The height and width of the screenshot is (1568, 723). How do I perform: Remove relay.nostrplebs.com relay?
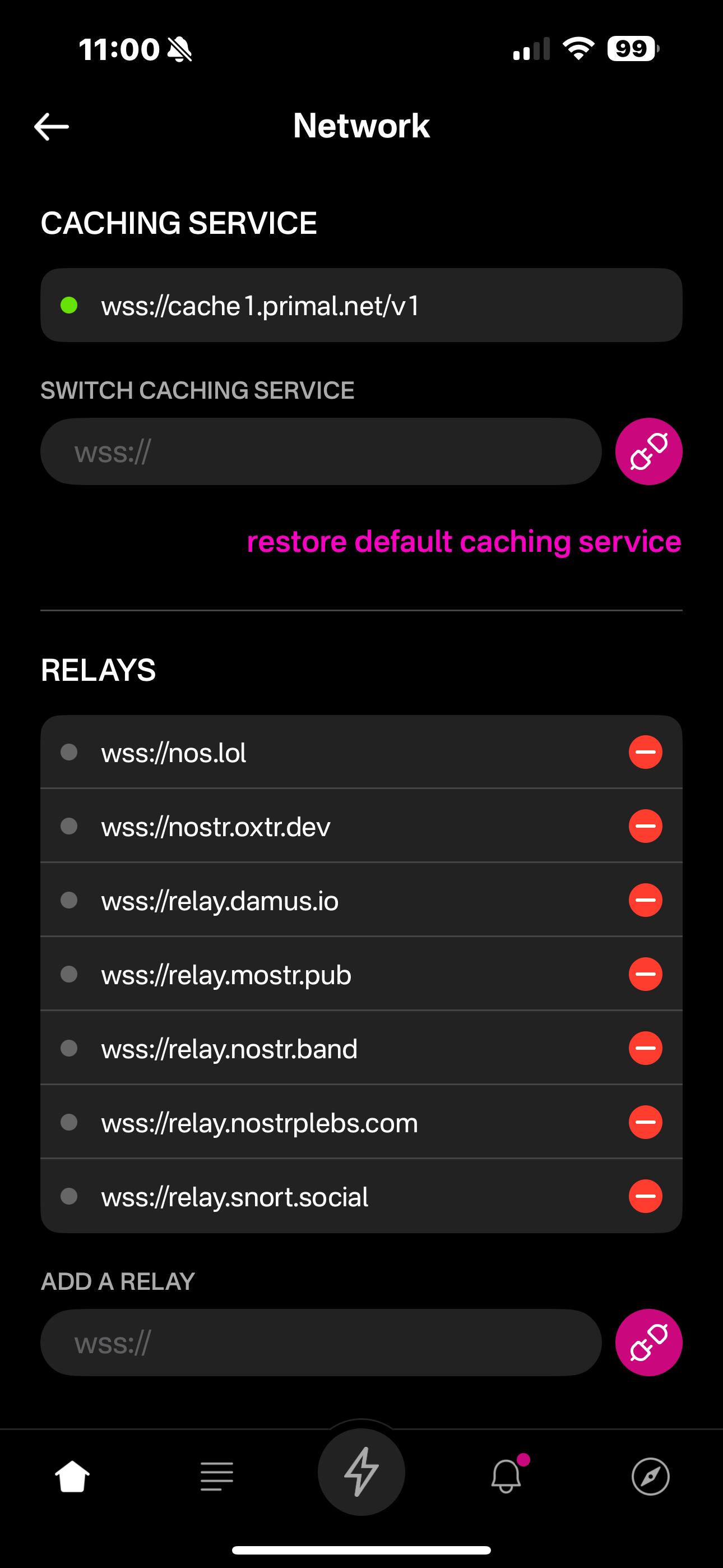click(x=645, y=1122)
